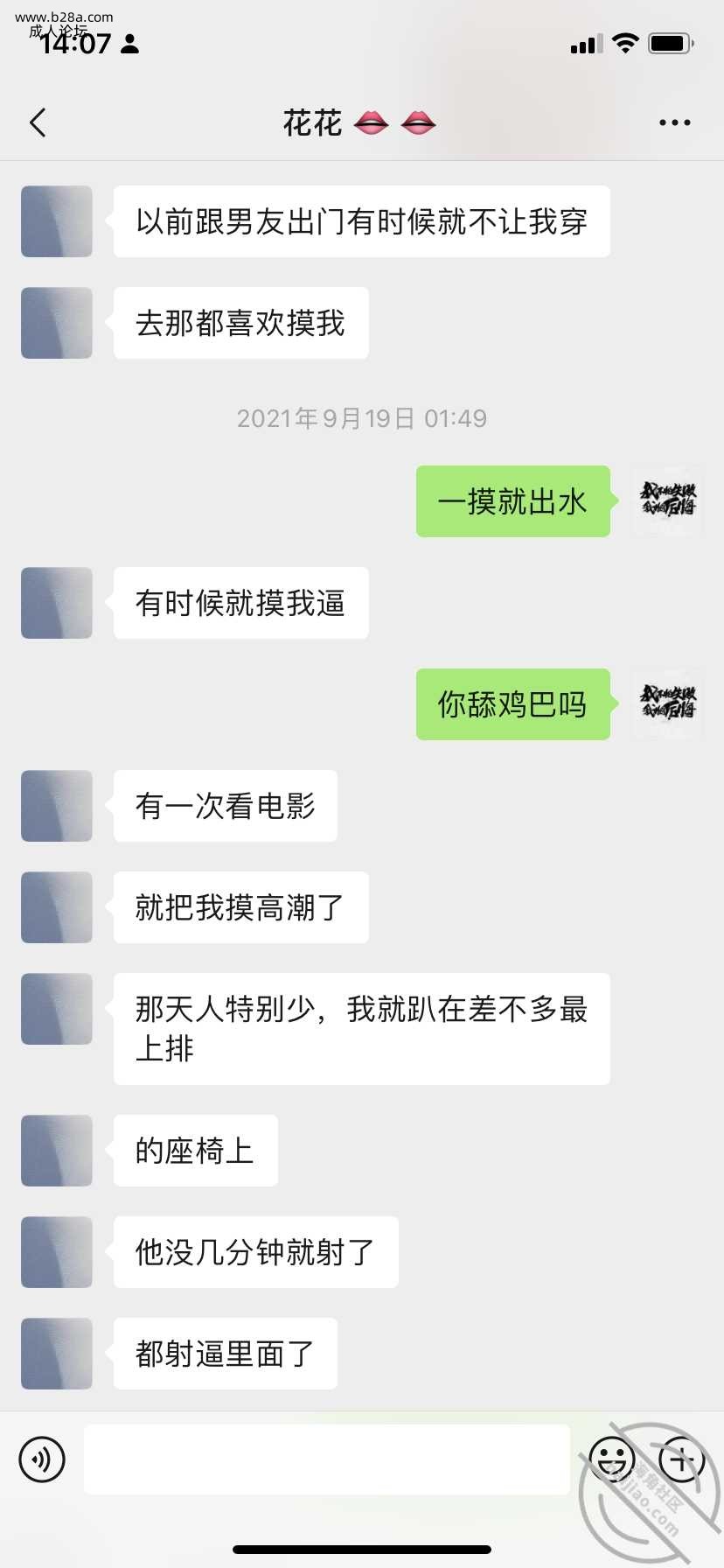Focus the message text field
724x1568 pixels.
pyautogui.click(x=326, y=1459)
